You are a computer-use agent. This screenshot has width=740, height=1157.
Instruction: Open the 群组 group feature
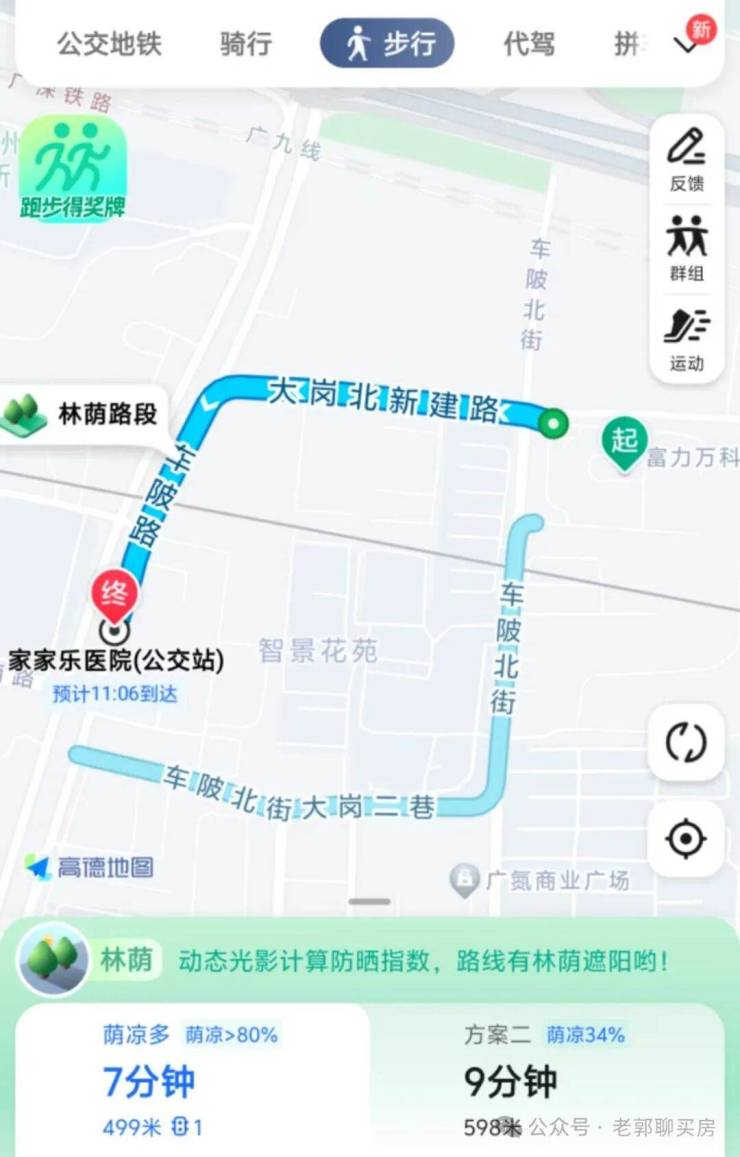click(687, 248)
